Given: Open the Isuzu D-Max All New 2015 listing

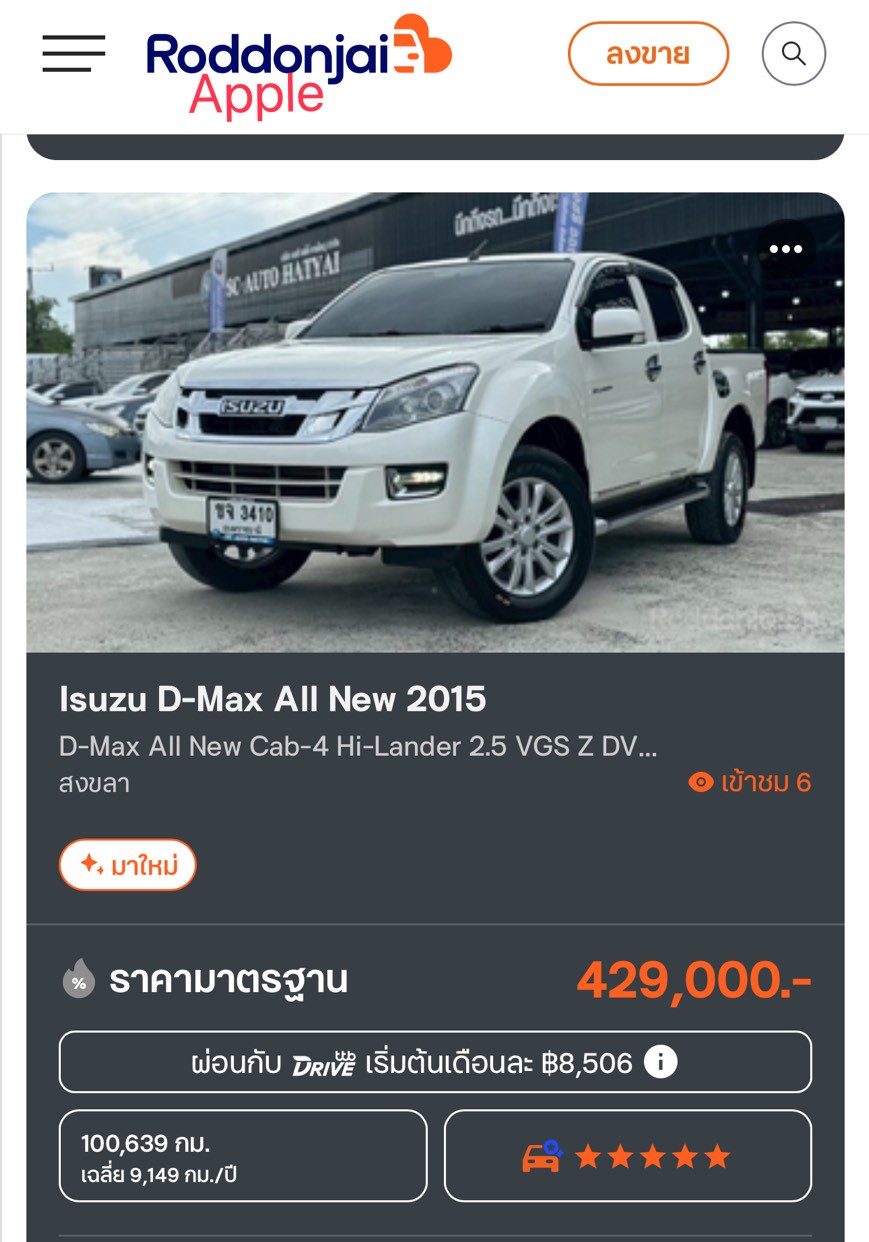Looking at the screenshot, I should [272, 699].
